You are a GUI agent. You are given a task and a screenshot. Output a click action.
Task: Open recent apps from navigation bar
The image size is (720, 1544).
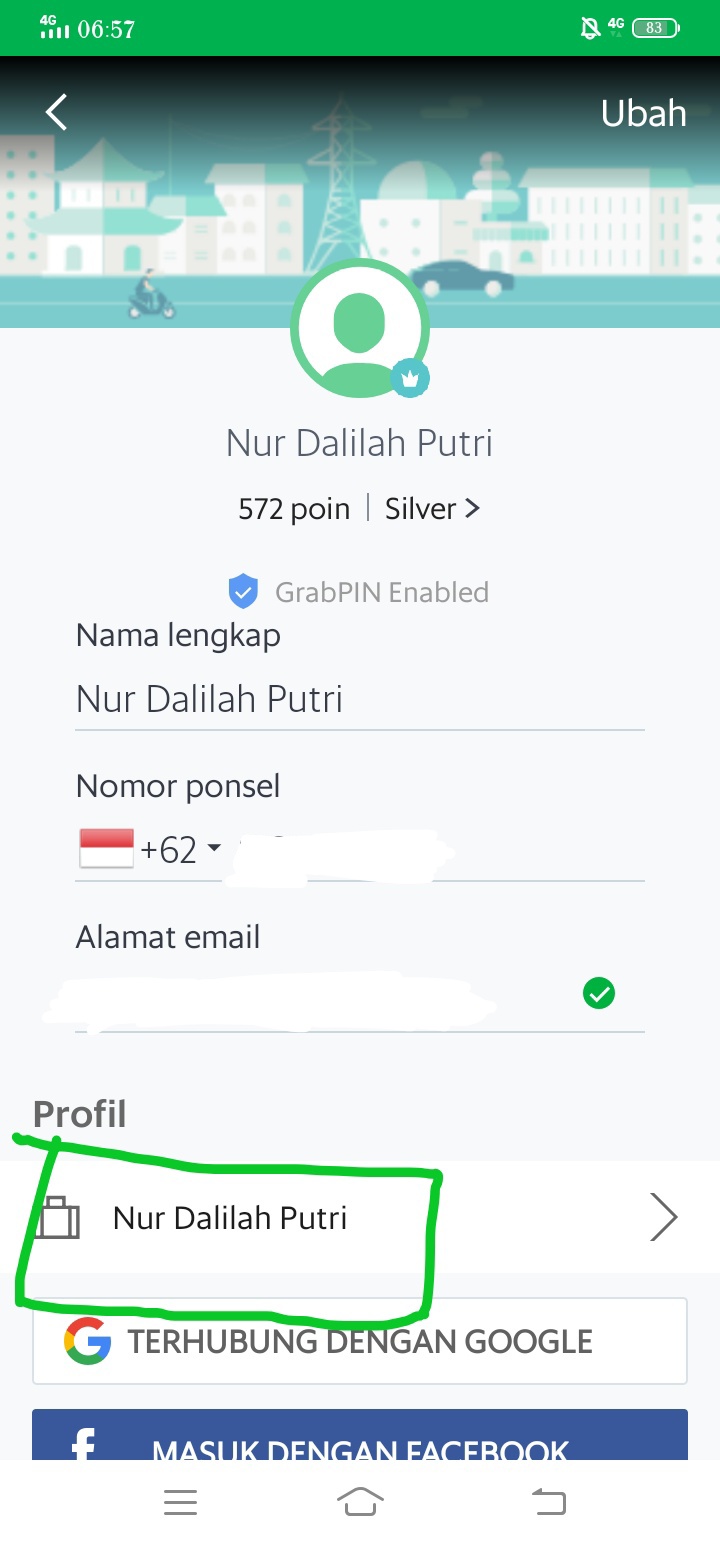coord(180,1502)
